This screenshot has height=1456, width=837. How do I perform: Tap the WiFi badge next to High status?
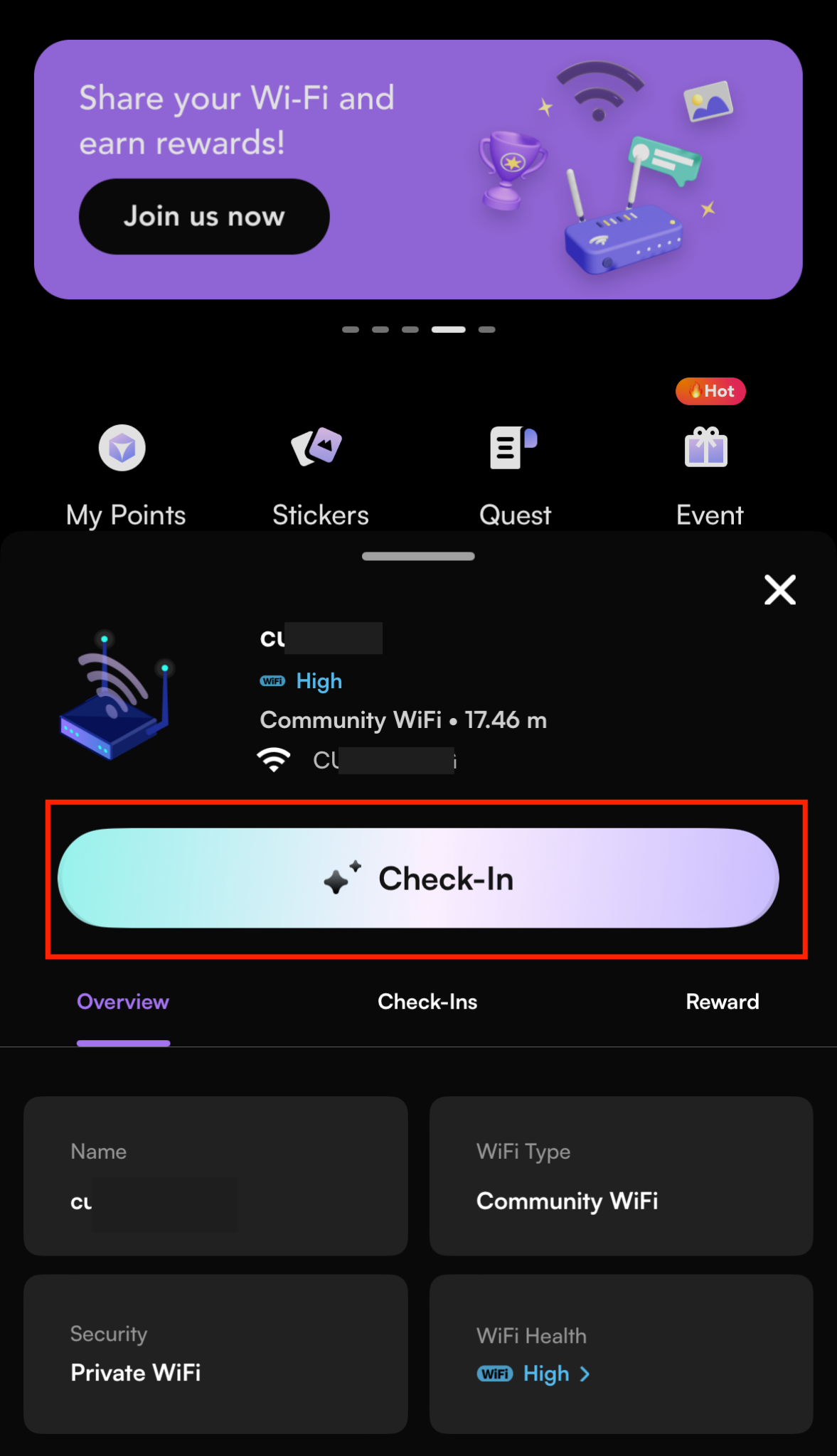point(272,680)
